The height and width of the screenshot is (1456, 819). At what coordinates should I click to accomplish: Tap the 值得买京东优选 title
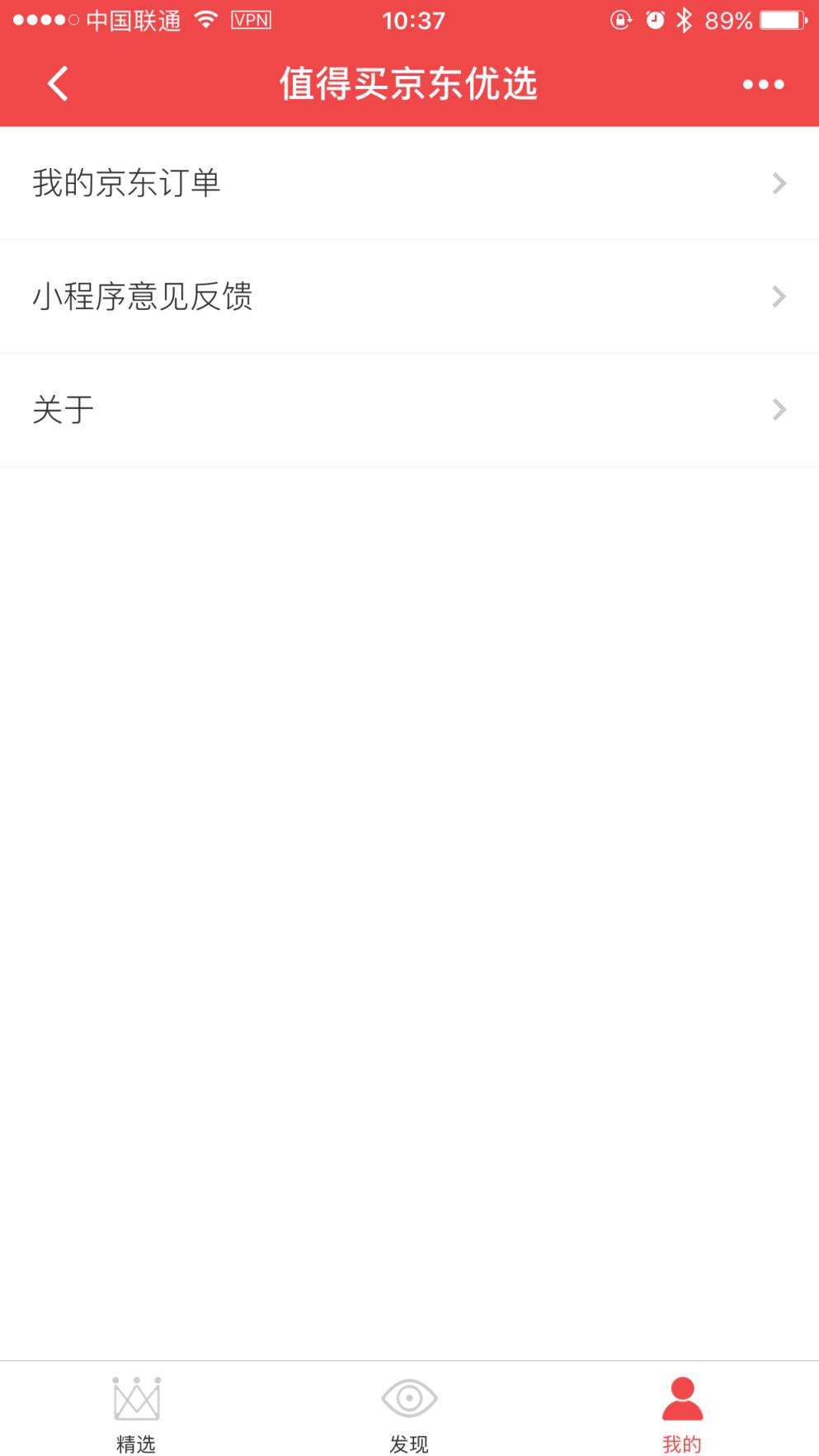[x=409, y=82]
